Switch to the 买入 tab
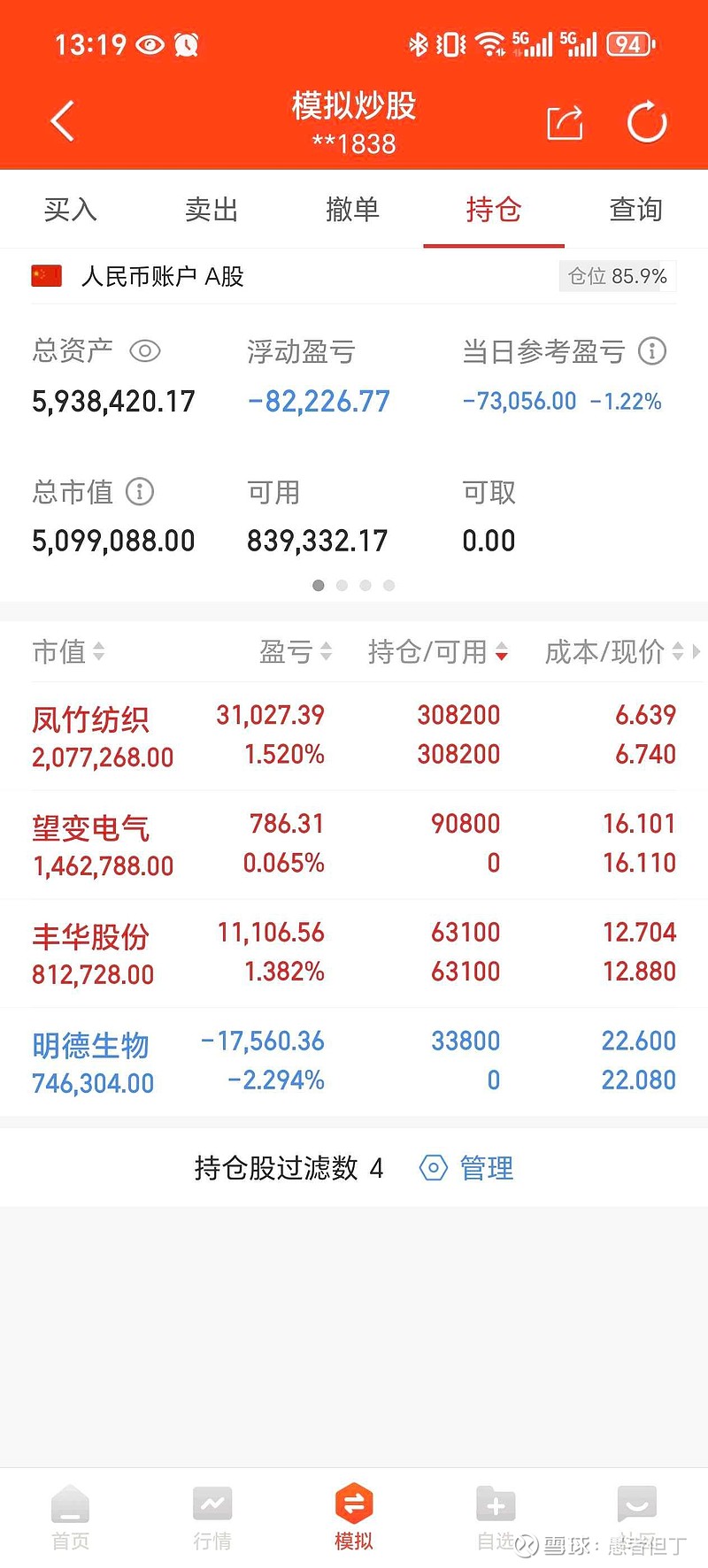This screenshot has width=708, height=1568. [x=71, y=210]
